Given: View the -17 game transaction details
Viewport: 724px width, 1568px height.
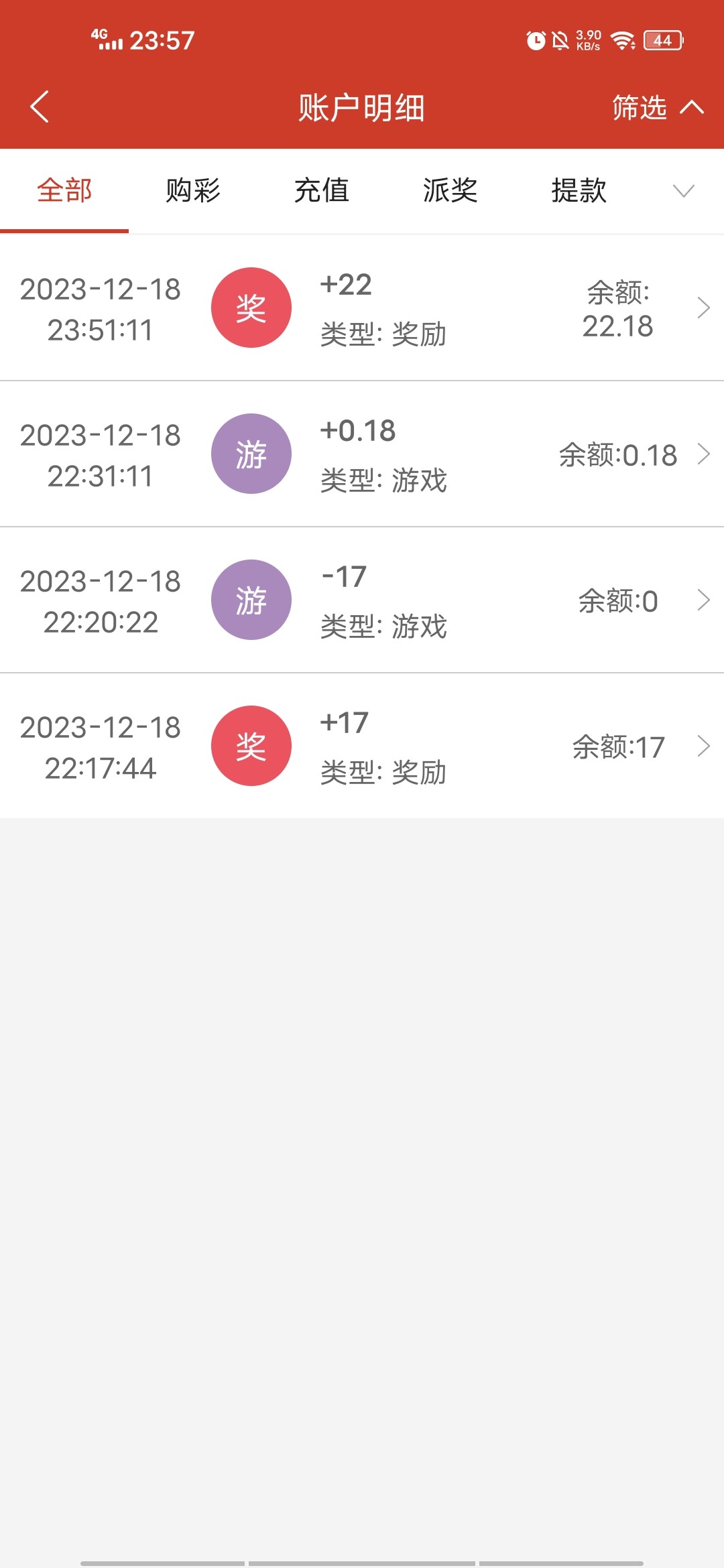Looking at the screenshot, I should point(704,601).
